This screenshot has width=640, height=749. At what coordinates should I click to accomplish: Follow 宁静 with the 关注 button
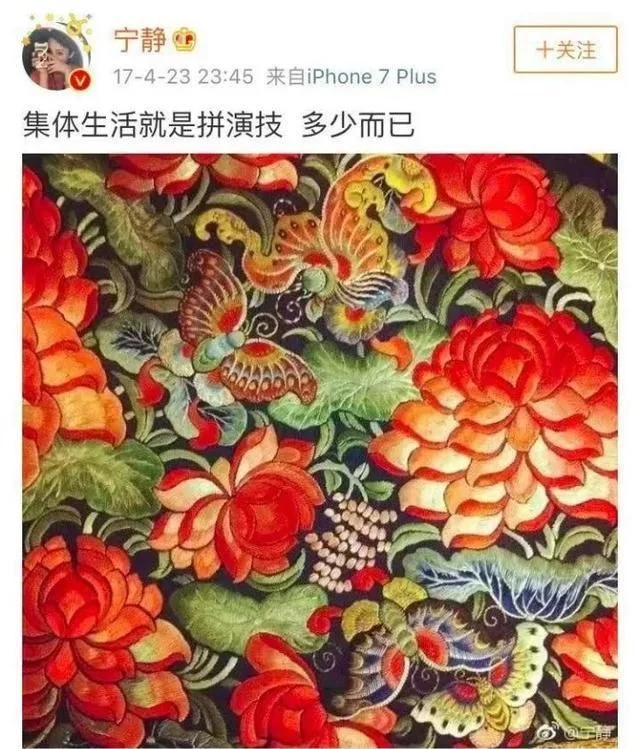click(565, 49)
